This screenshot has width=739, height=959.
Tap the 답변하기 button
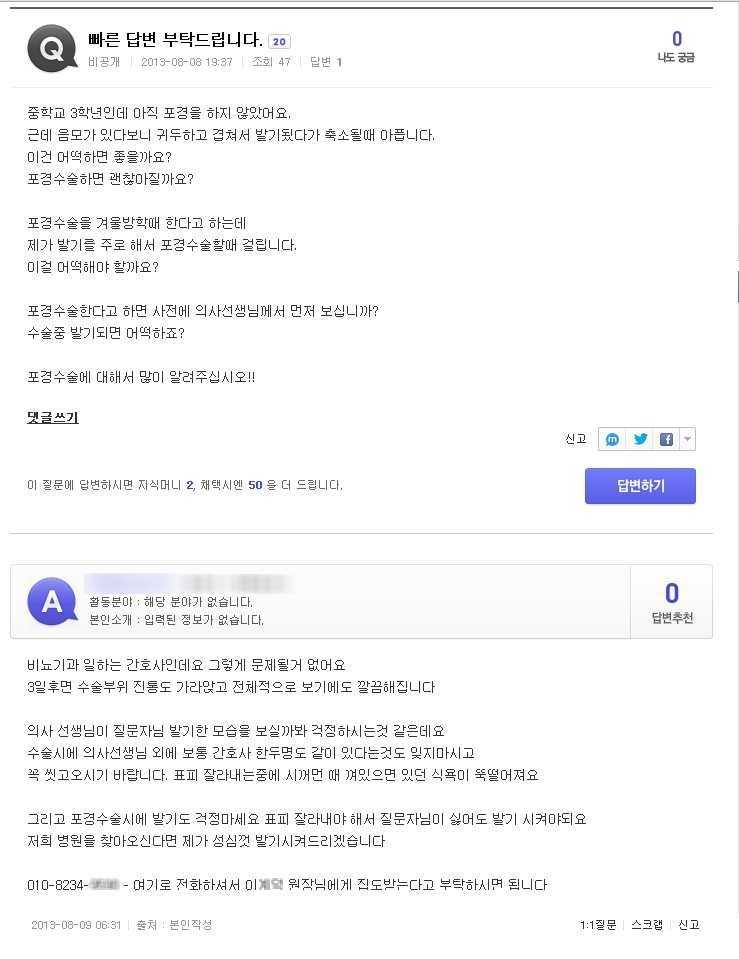click(x=640, y=486)
